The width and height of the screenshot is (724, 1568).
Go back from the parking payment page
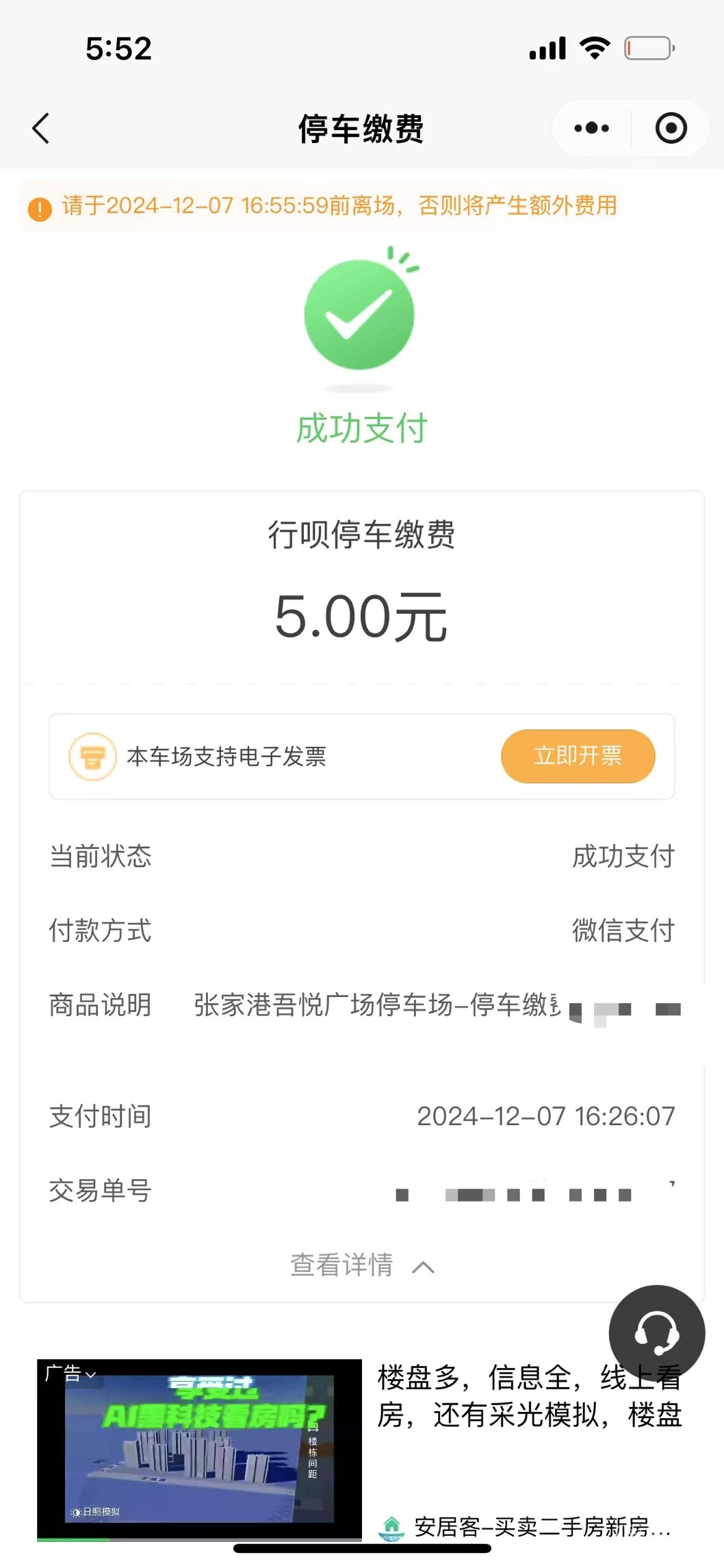point(41,129)
